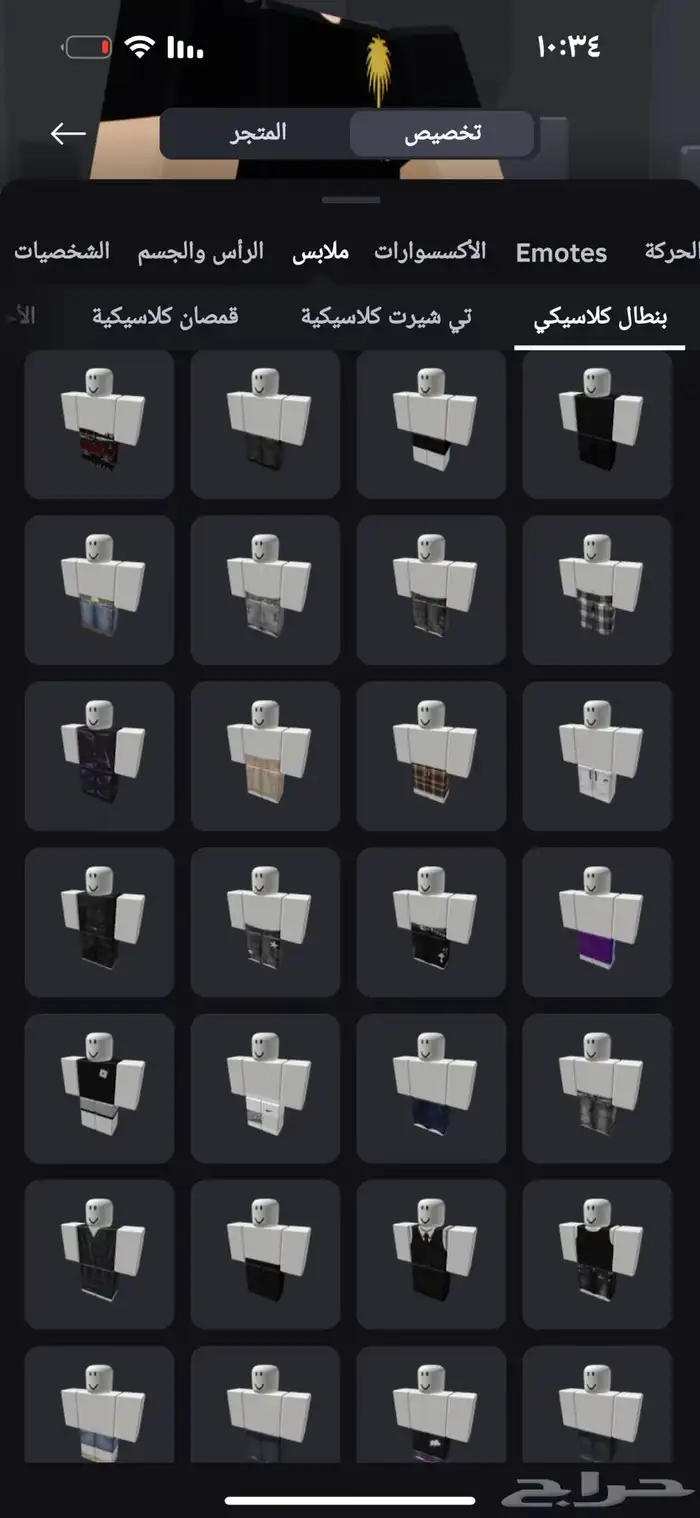
Task: Select the بنطال كلاسيكي sub-tab
Action: (x=600, y=317)
